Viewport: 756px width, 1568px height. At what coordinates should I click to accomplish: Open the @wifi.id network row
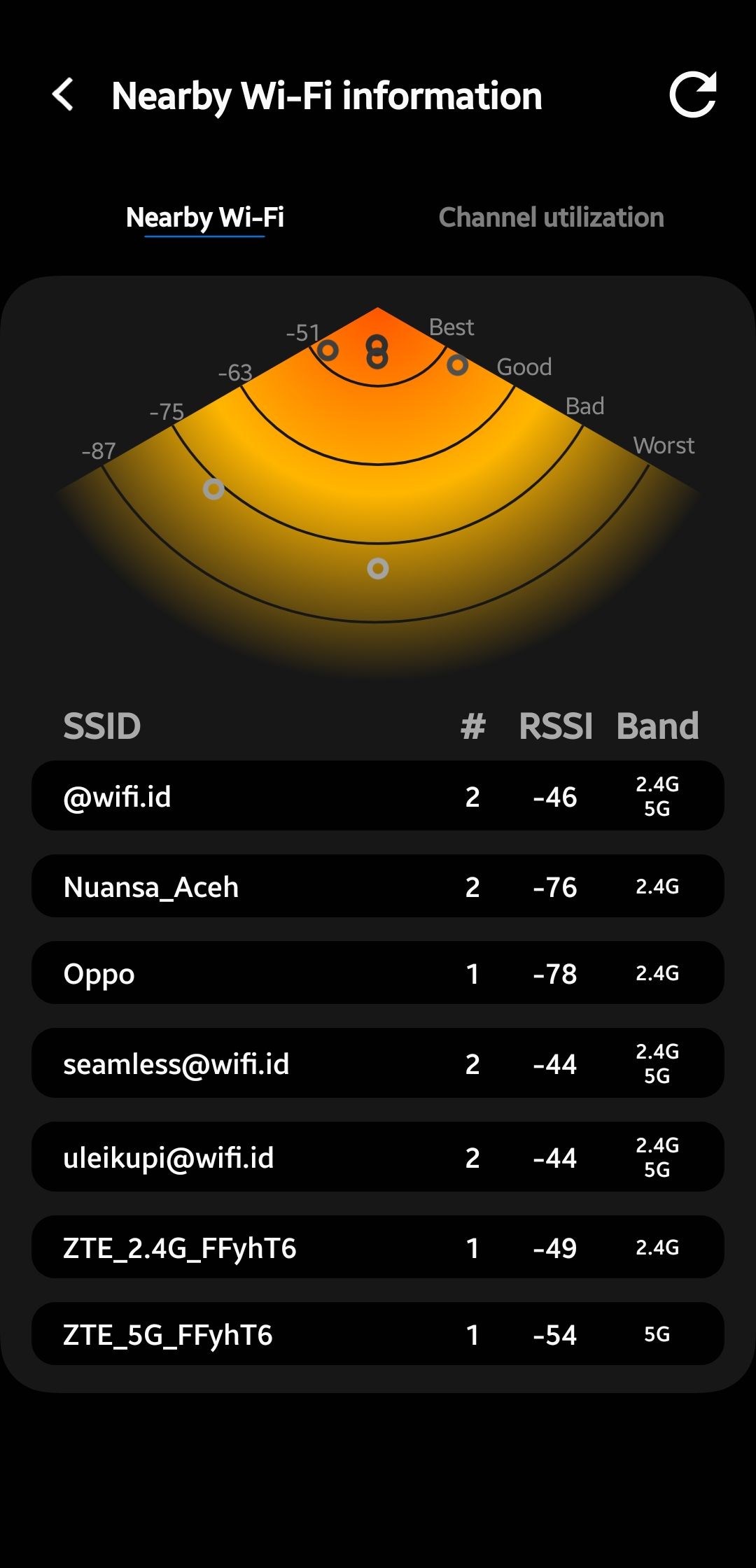378,796
